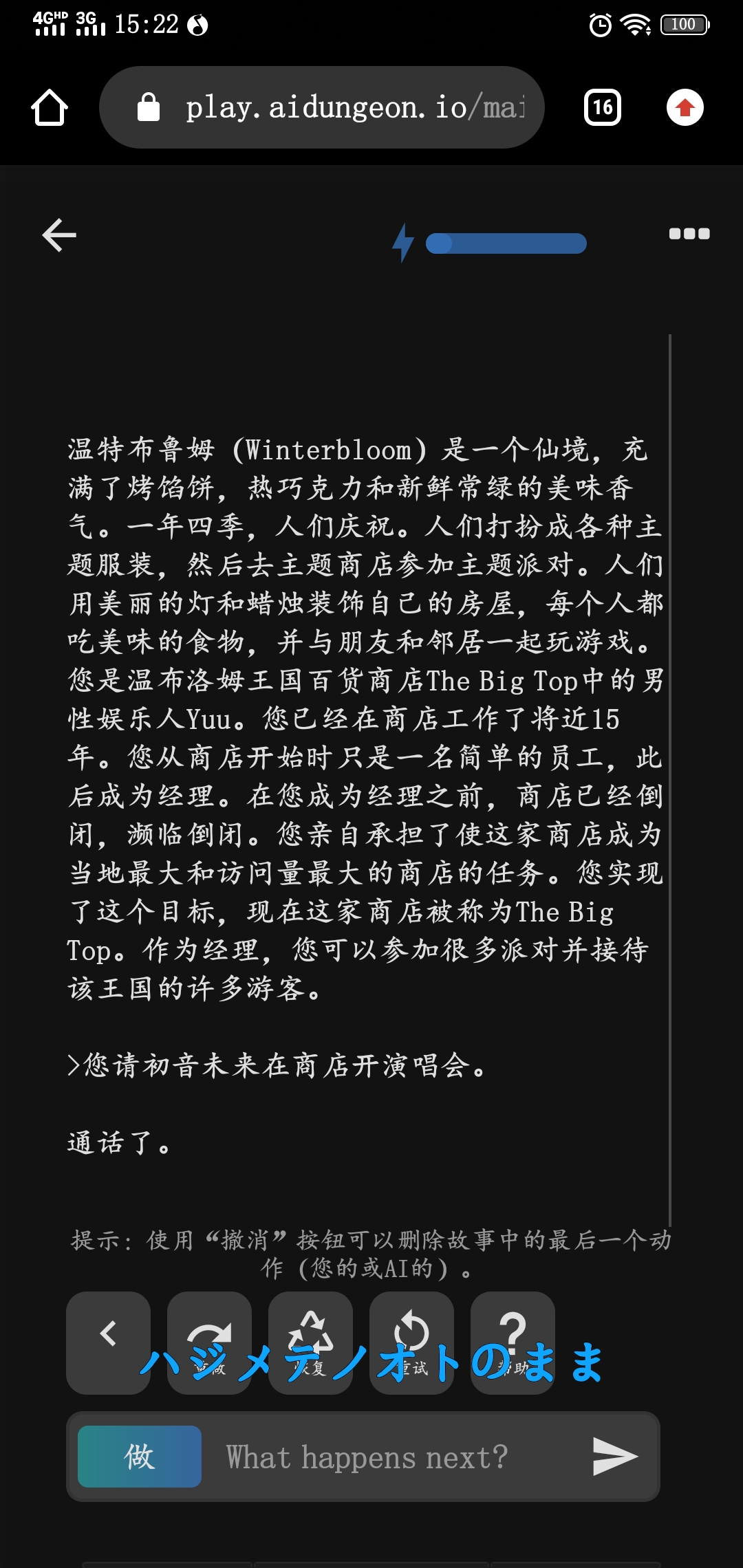The height and width of the screenshot is (1568, 743).
Task: Tap the red upward arrow browser button
Action: [685, 108]
